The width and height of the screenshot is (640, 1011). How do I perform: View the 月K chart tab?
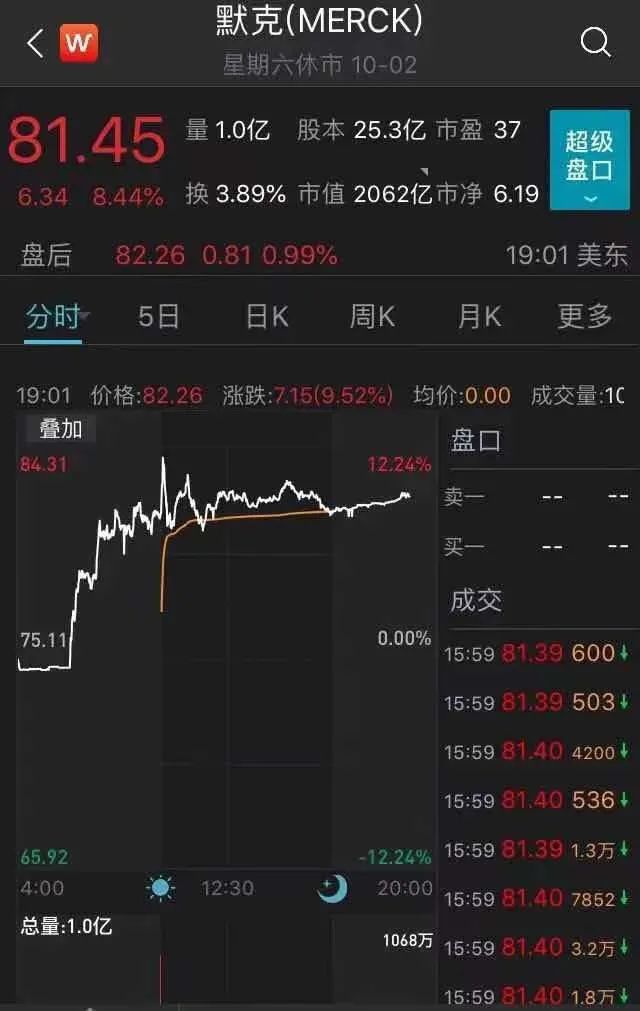coord(478,317)
